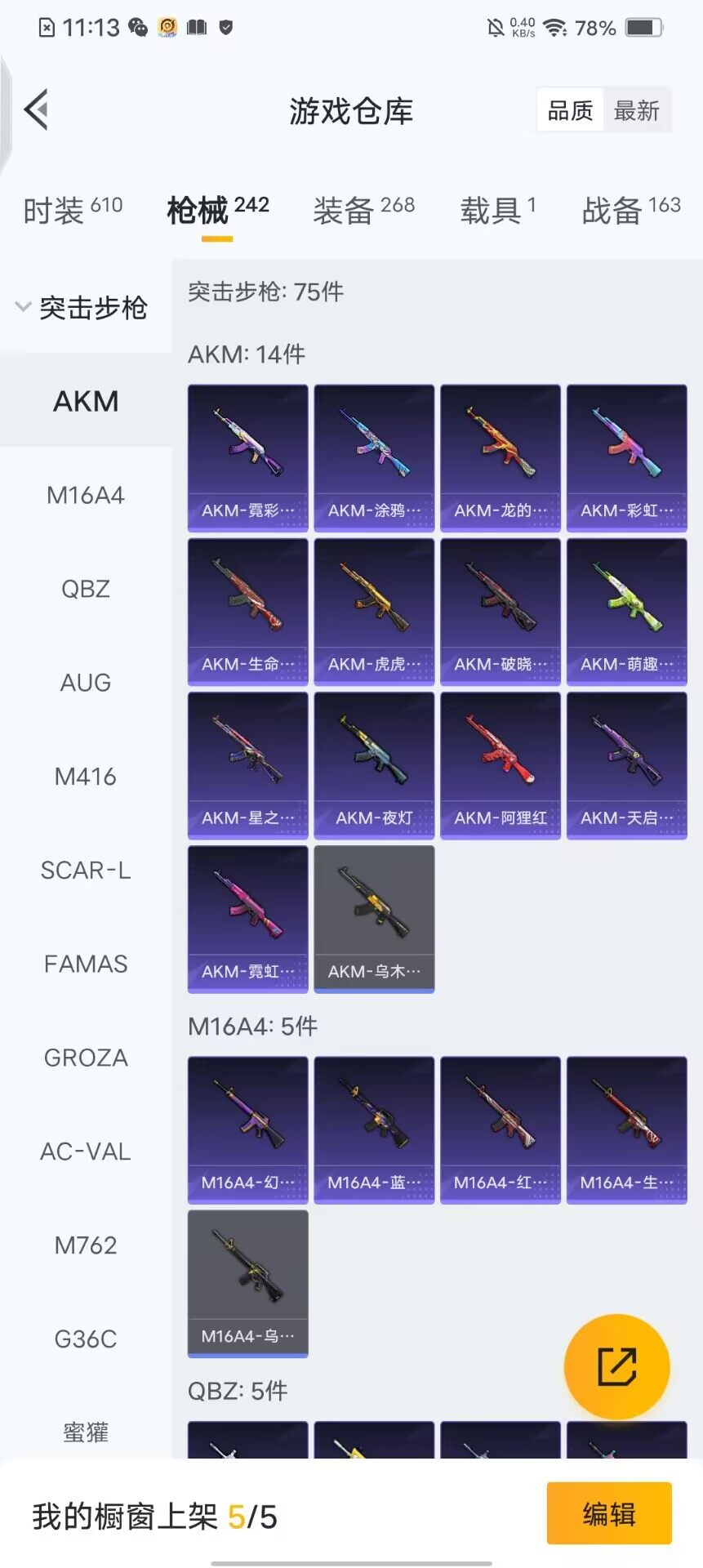Select M16A4 in the weapon sidebar
703x1568 pixels.
click(86, 495)
